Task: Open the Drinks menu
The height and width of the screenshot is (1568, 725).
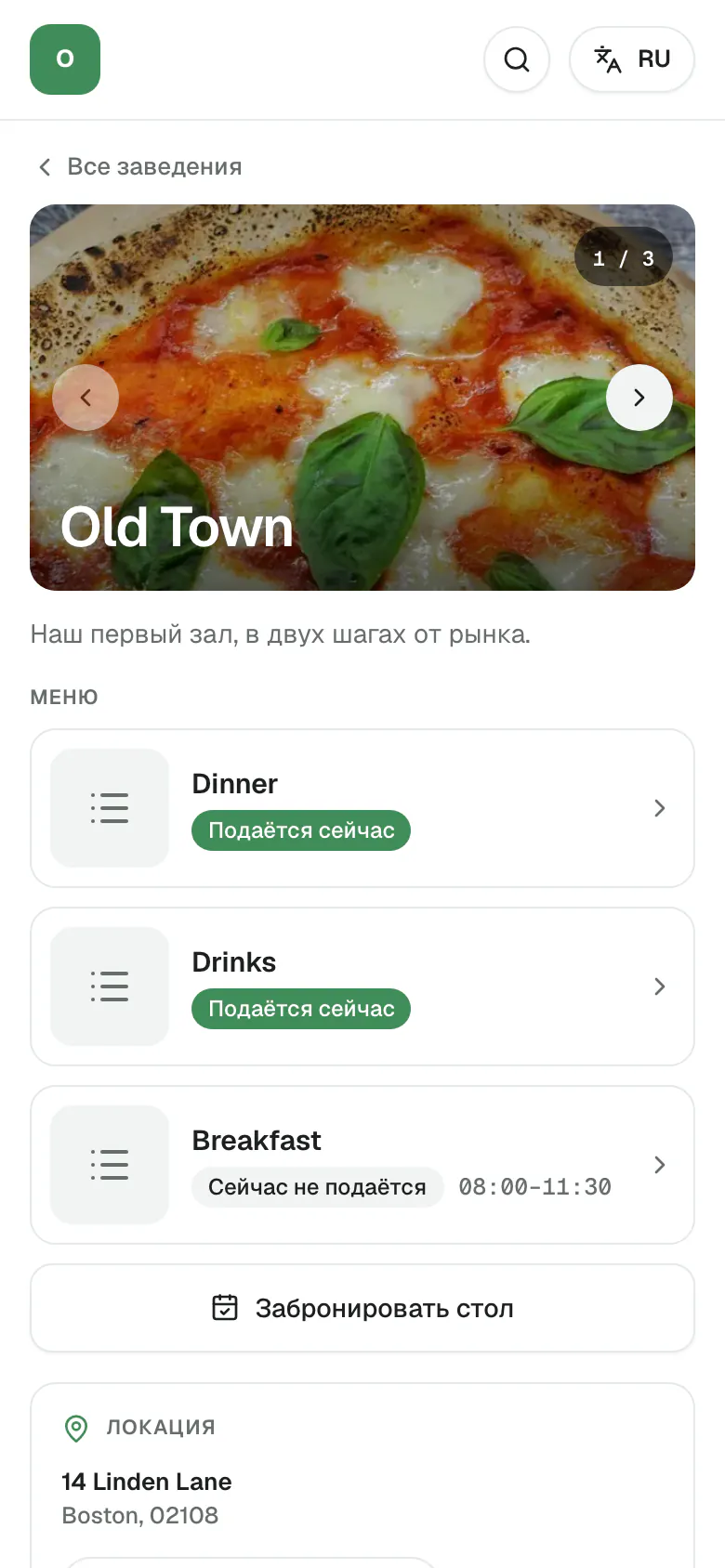Action: pos(362,987)
